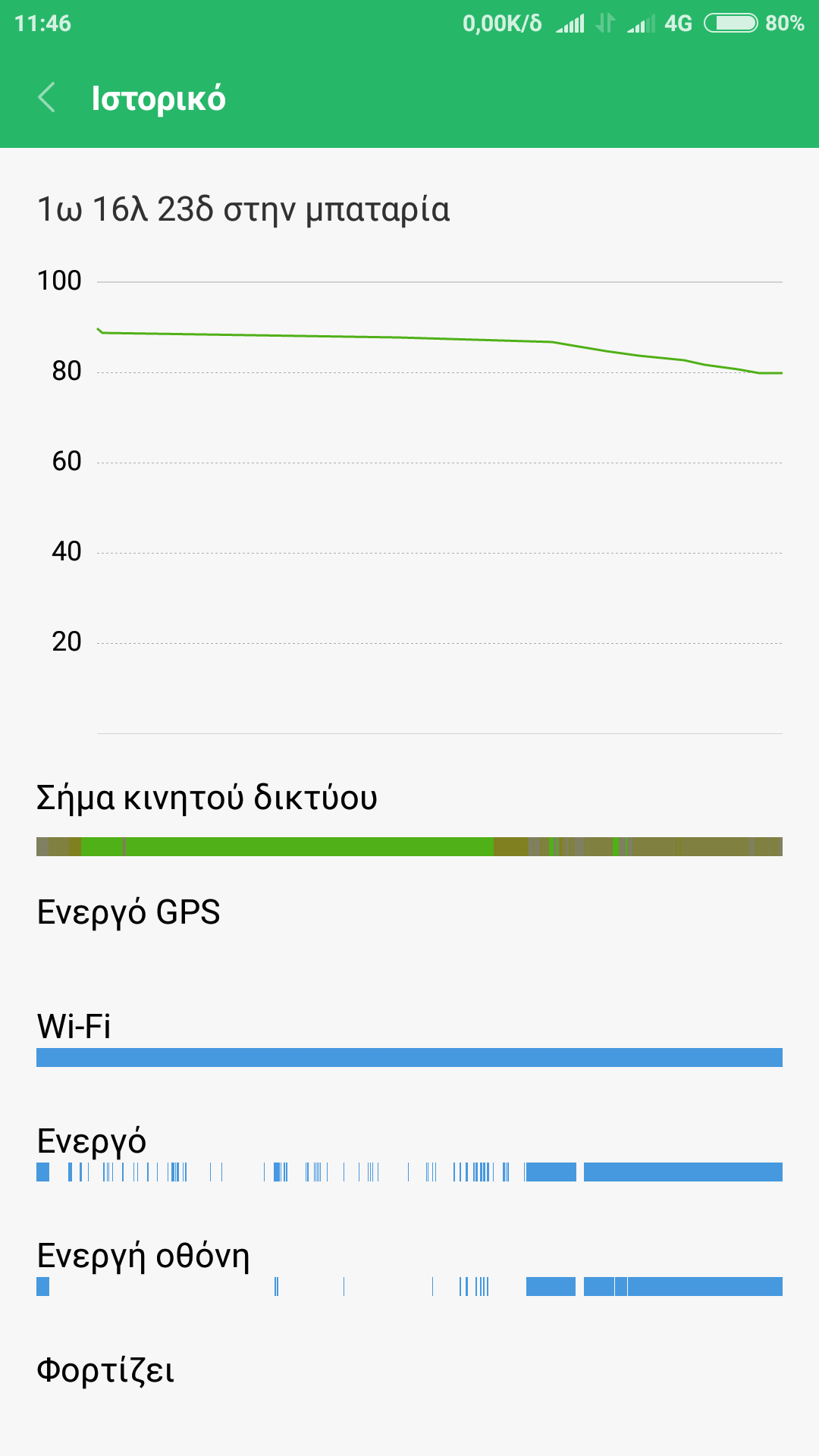Go back from the Ιστορικό screen
819x1456 pixels.
(47, 98)
